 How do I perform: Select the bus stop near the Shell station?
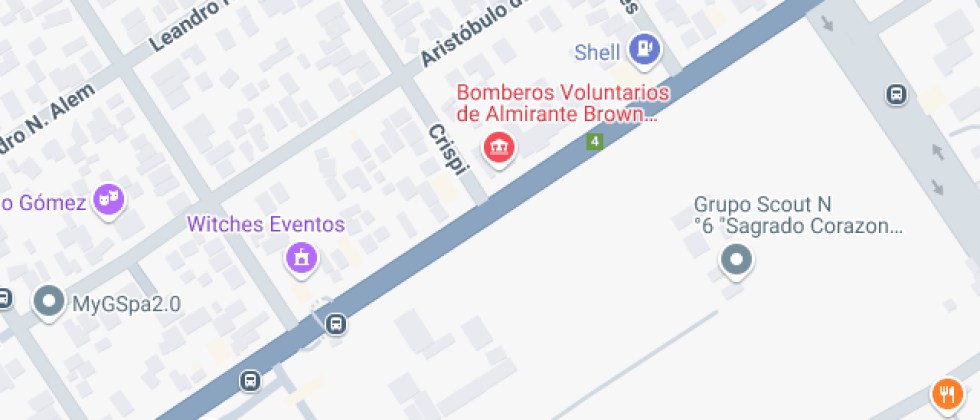coord(896,95)
